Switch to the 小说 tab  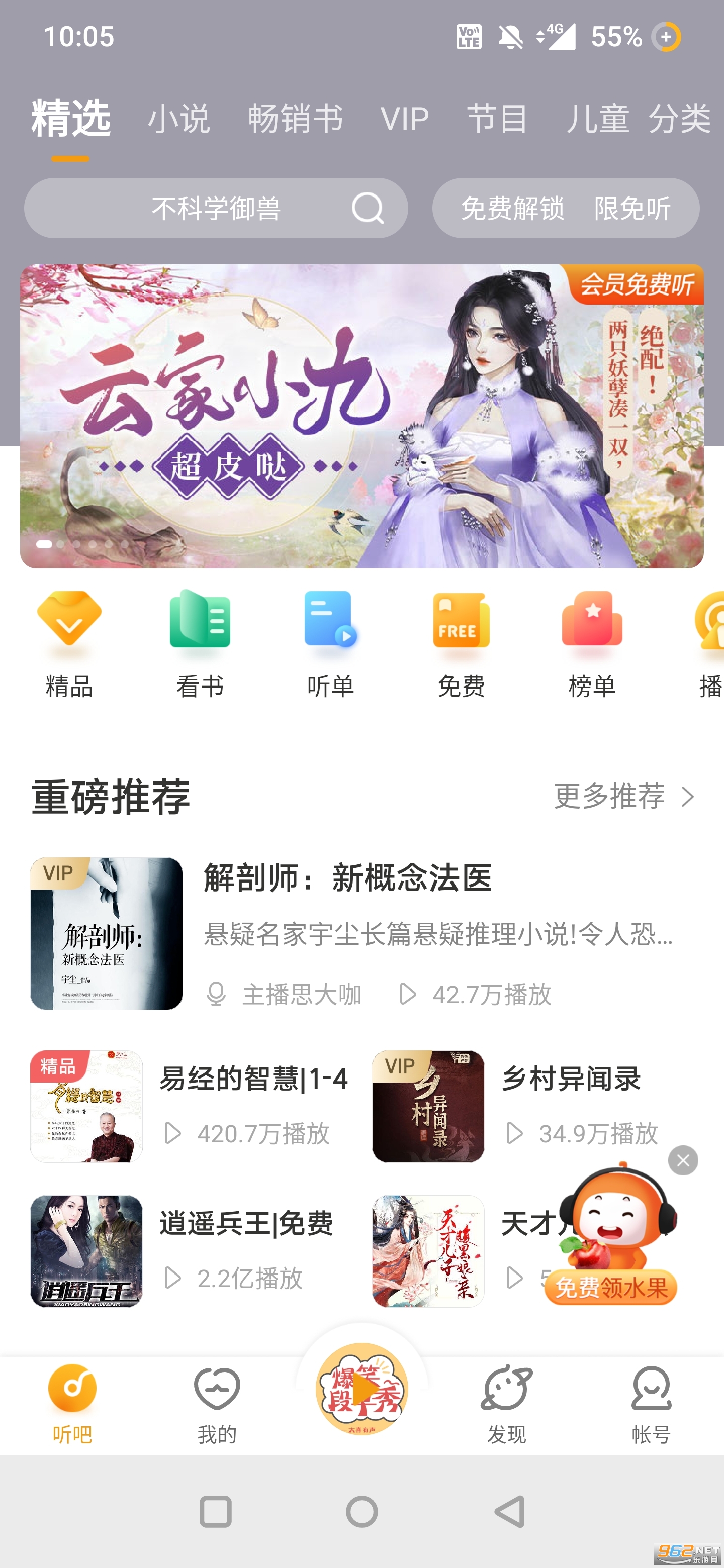click(x=178, y=118)
